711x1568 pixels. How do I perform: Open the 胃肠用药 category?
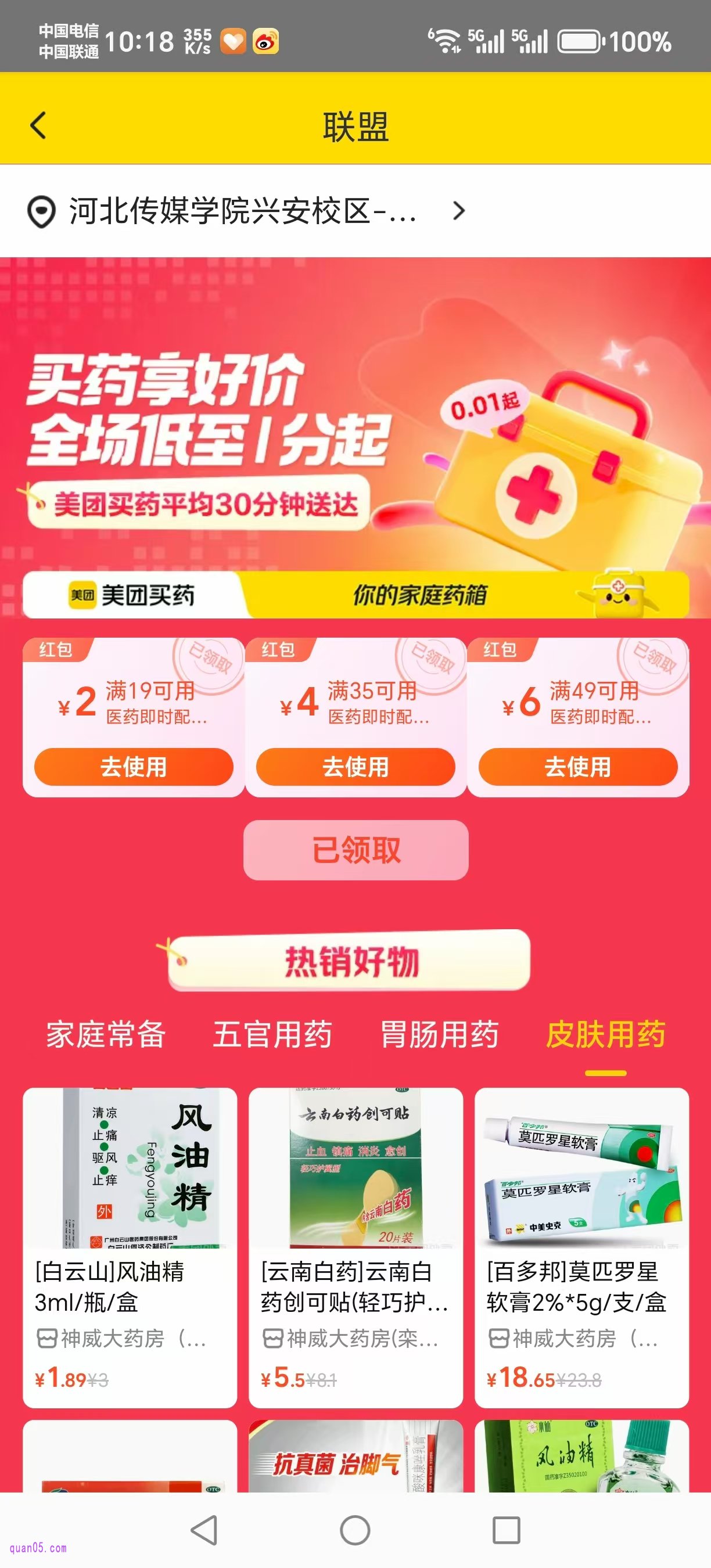440,1036
